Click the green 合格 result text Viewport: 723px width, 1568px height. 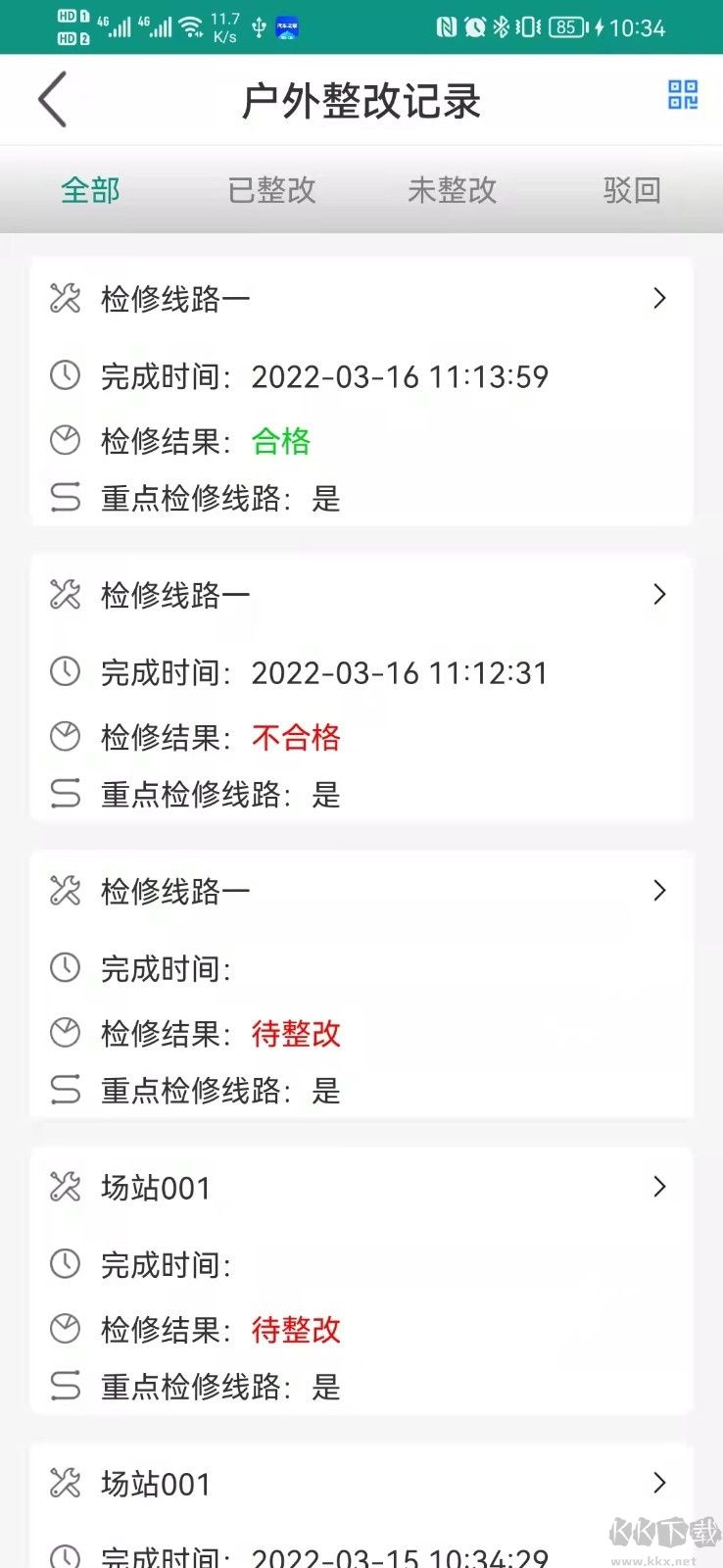279,442
